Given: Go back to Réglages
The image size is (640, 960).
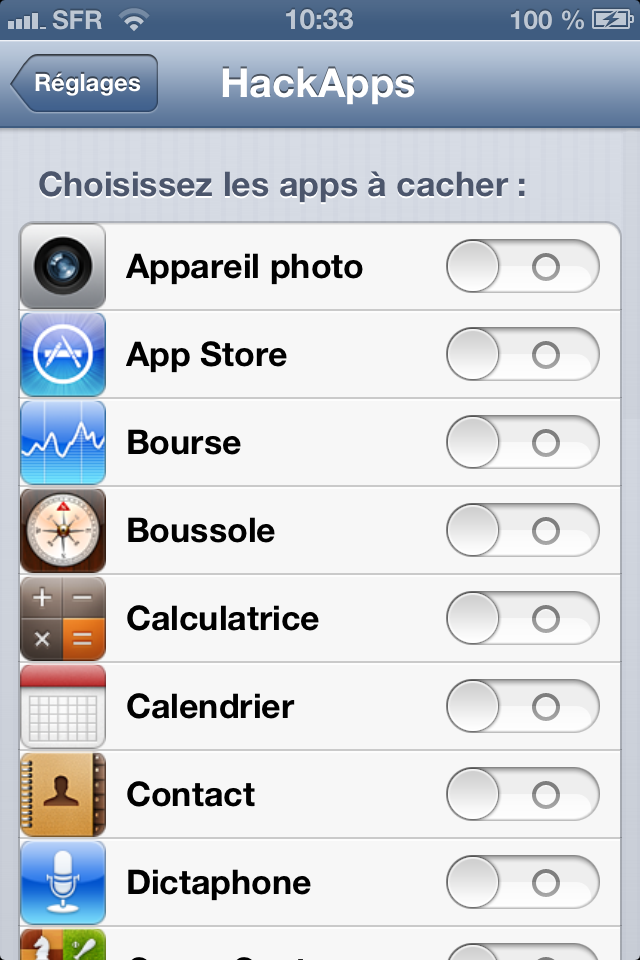Looking at the screenshot, I should [x=85, y=83].
